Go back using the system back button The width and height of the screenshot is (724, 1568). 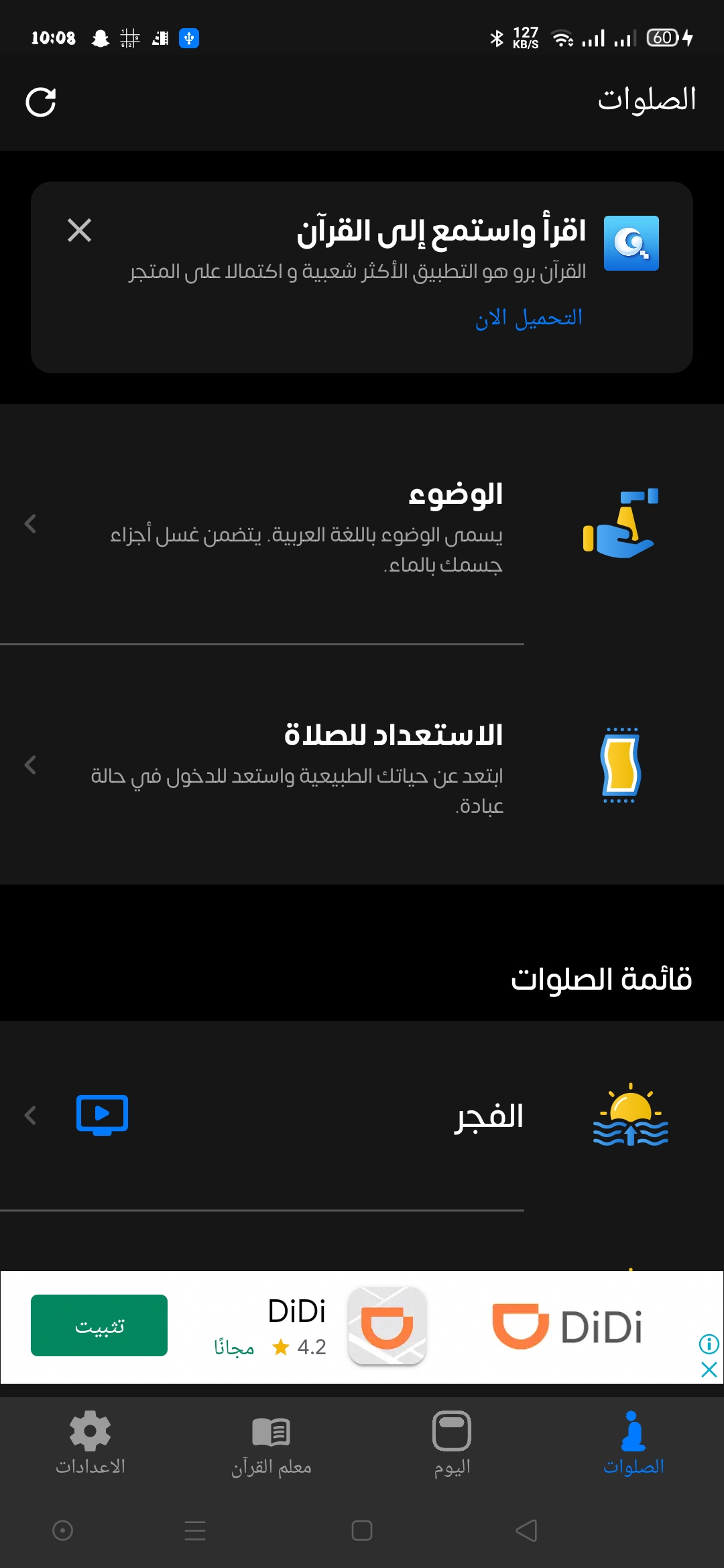point(527,1530)
